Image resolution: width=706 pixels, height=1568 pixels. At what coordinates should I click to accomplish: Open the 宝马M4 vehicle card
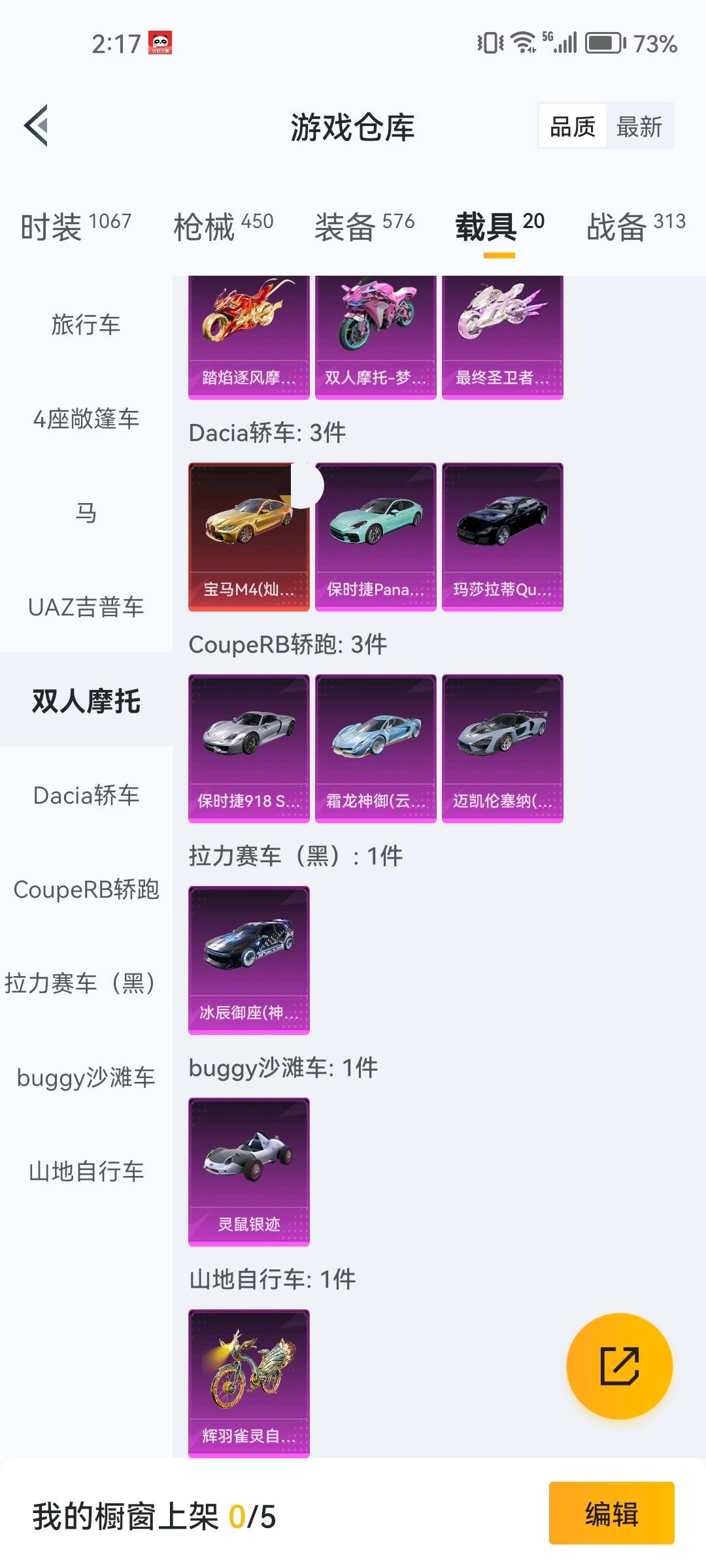click(248, 537)
